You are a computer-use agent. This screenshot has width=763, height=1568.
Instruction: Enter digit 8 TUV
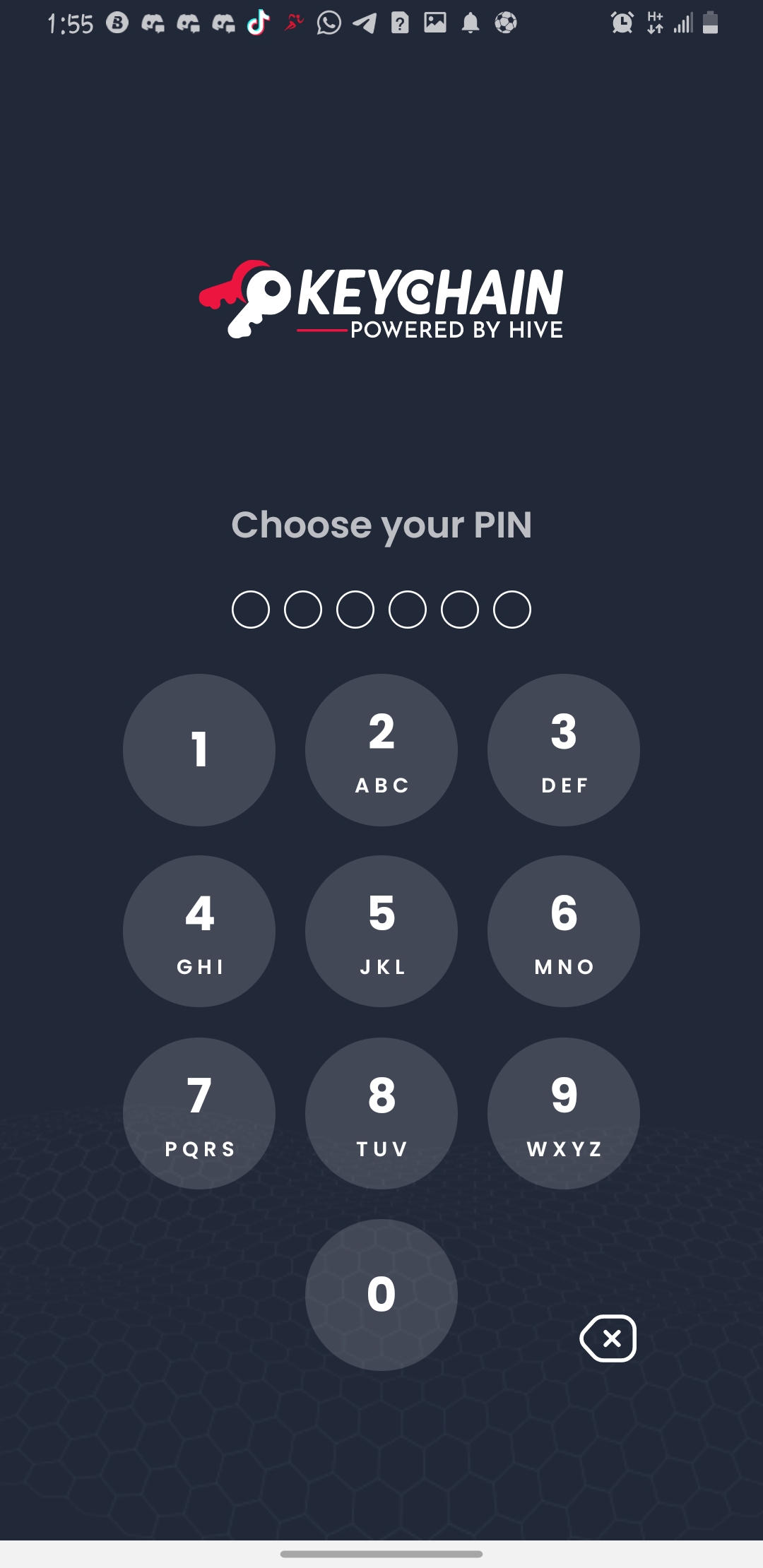point(381,1113)
